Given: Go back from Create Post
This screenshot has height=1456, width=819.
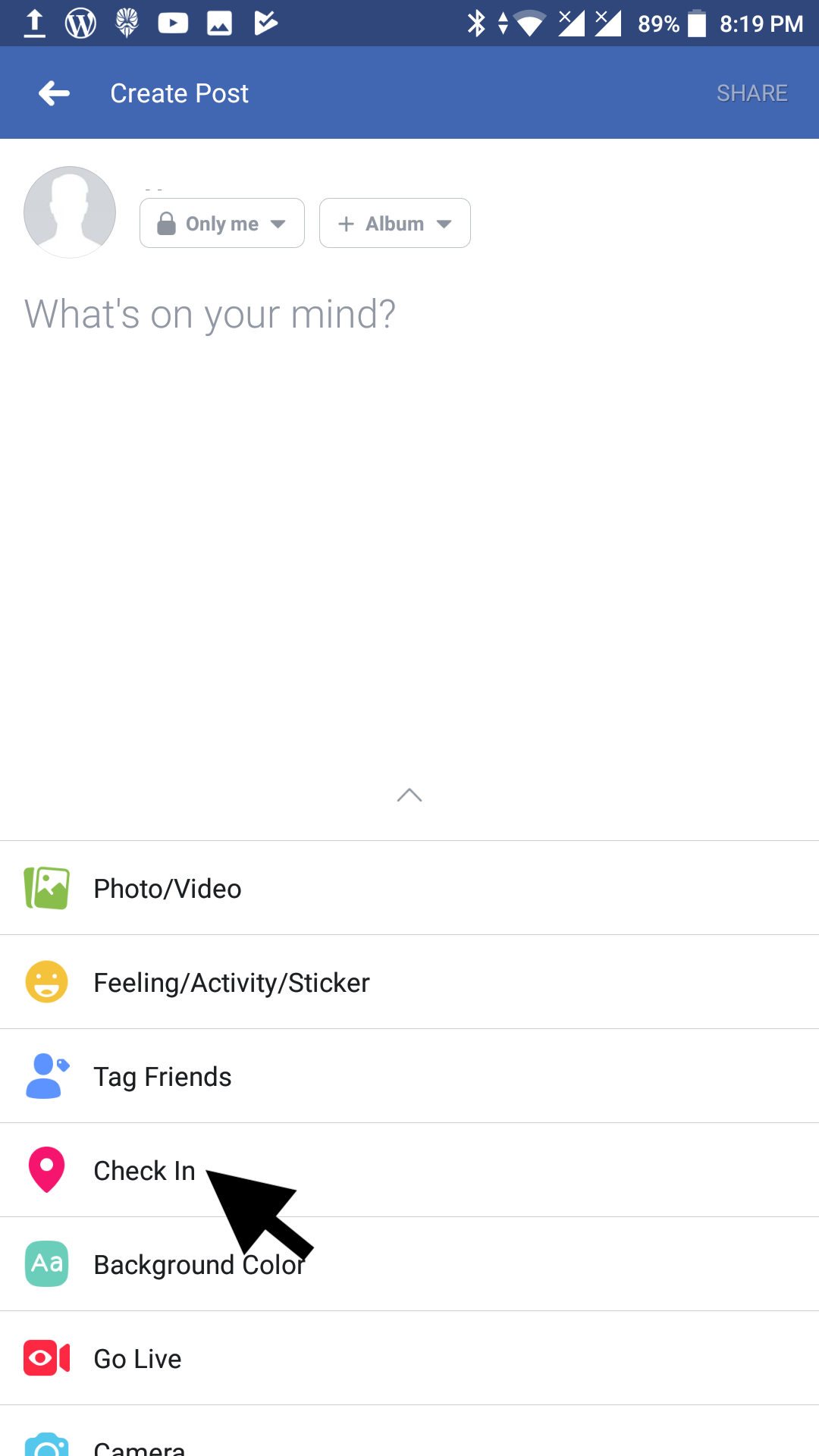Looking at the screenshot, I should 54,93.
